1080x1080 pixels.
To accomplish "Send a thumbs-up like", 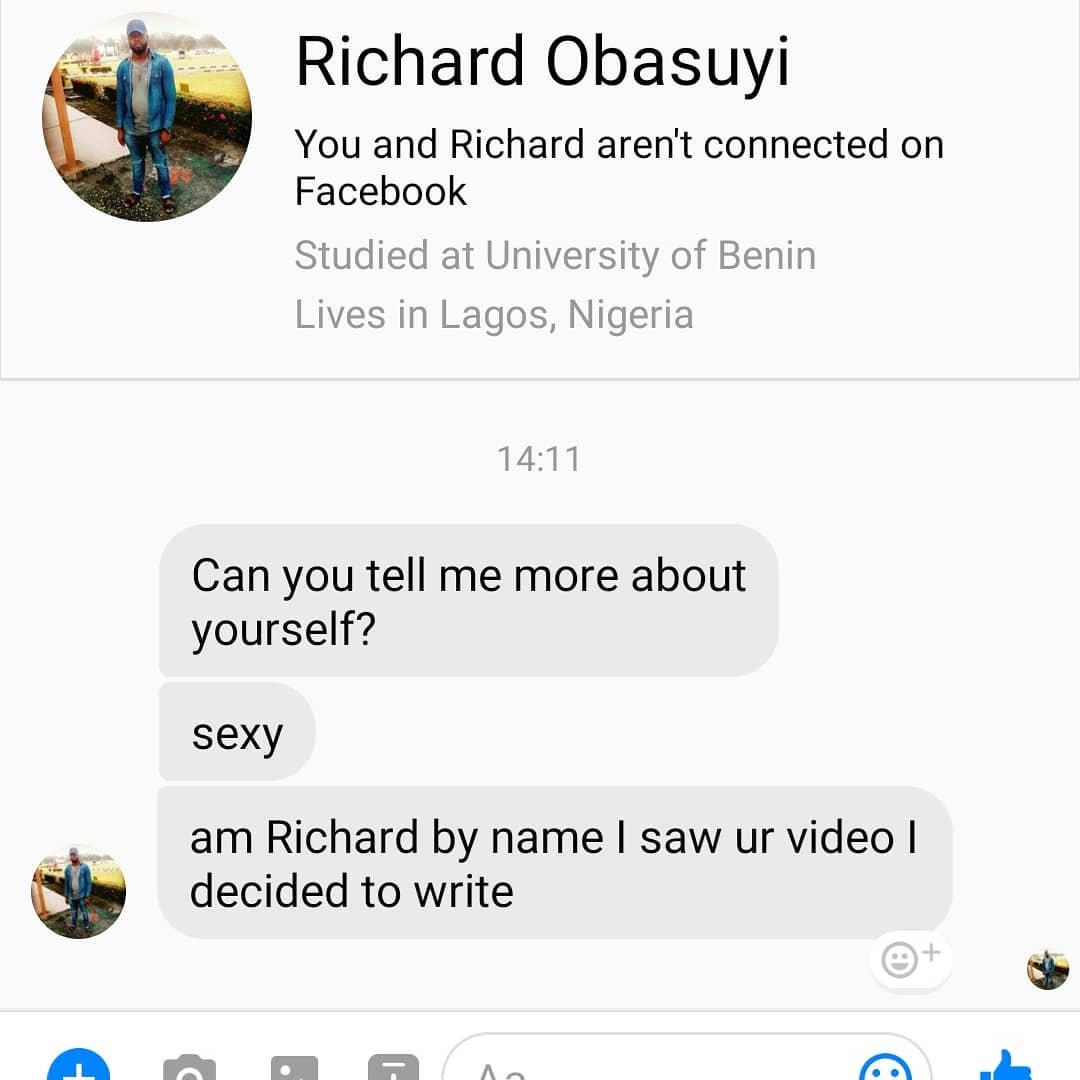I will 1005,1066.
